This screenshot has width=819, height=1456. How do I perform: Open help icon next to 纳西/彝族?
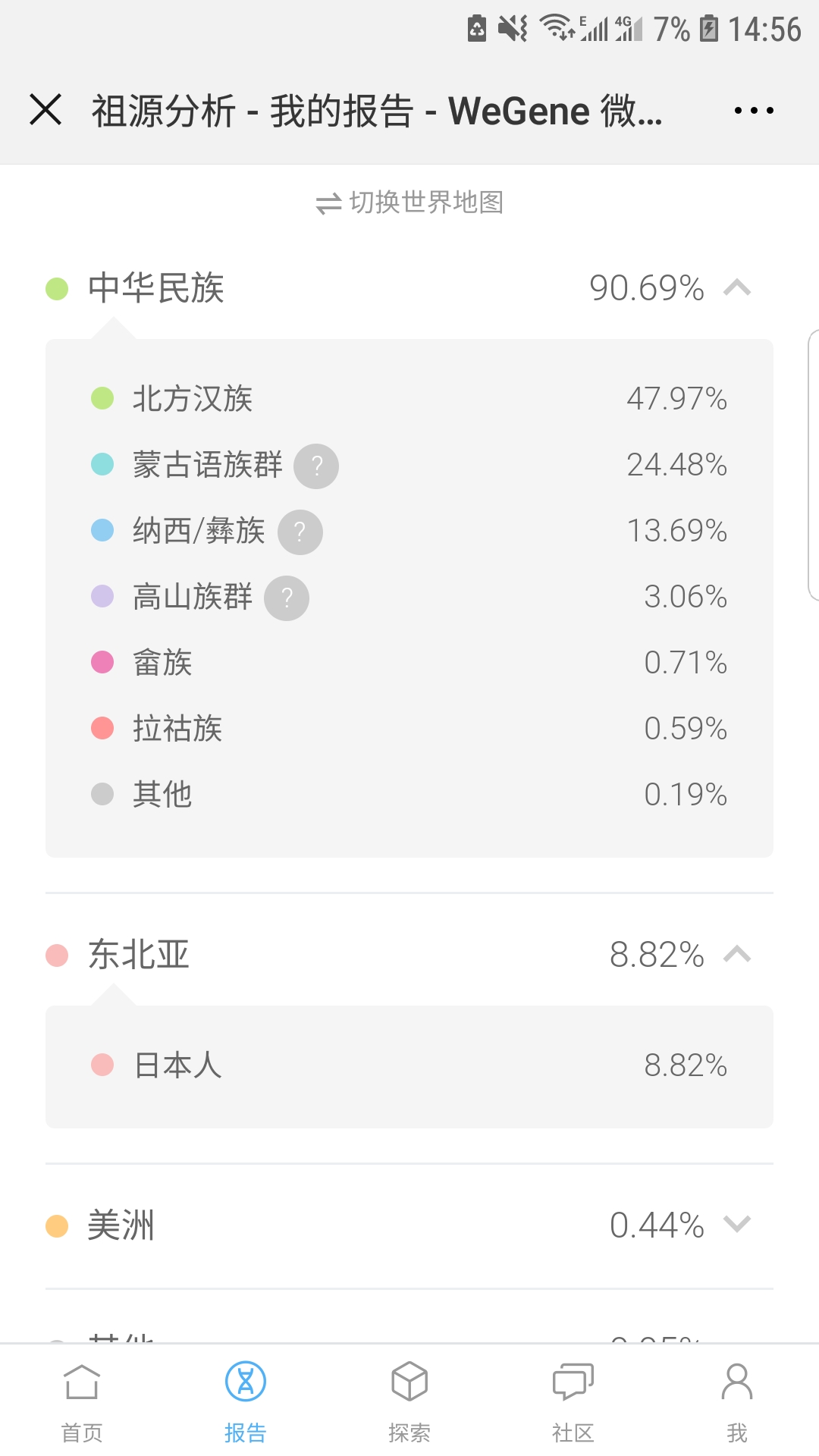pos(300,532)
